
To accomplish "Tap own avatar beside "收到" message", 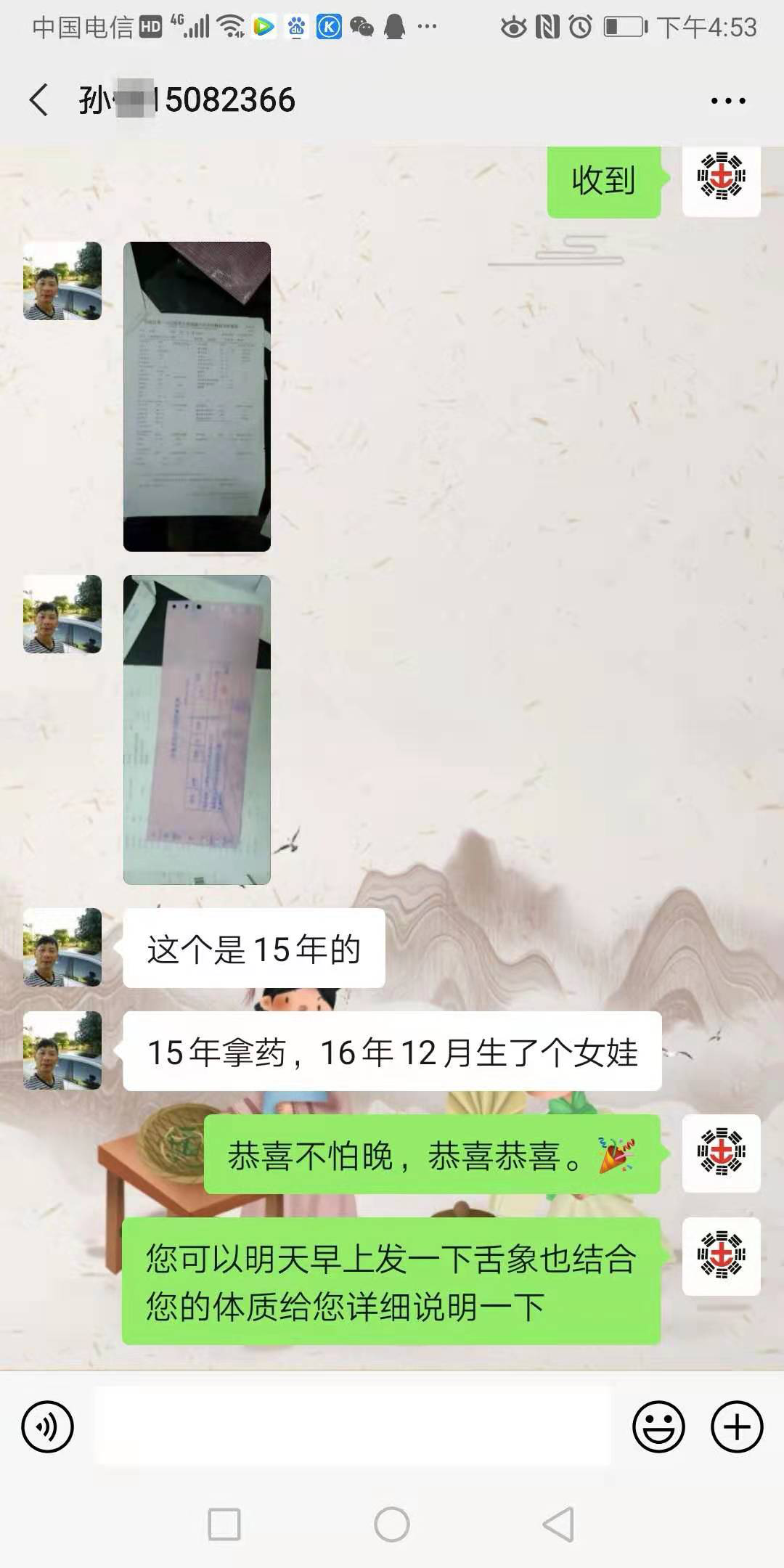I will [x=722, y=179].
